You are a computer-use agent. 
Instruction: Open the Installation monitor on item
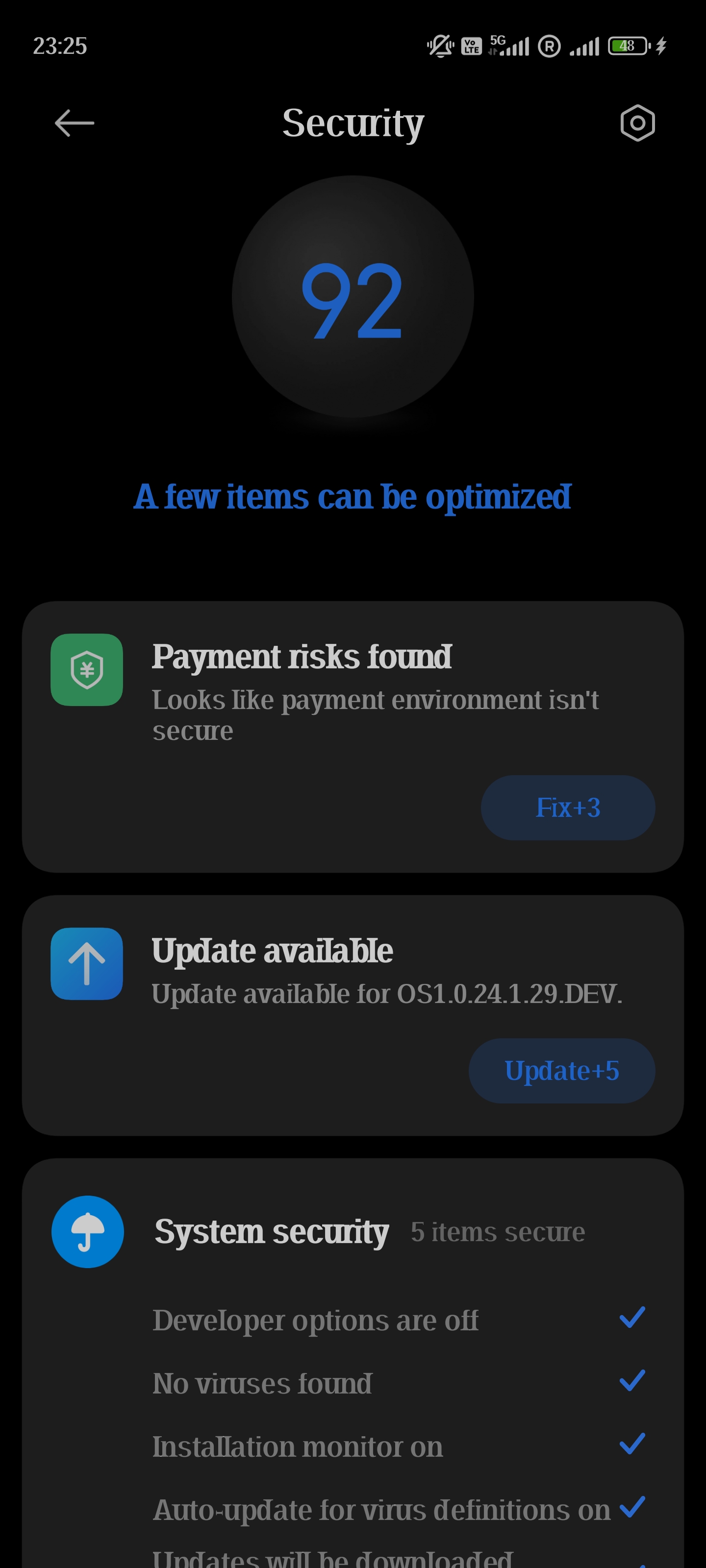point(399,1445)
